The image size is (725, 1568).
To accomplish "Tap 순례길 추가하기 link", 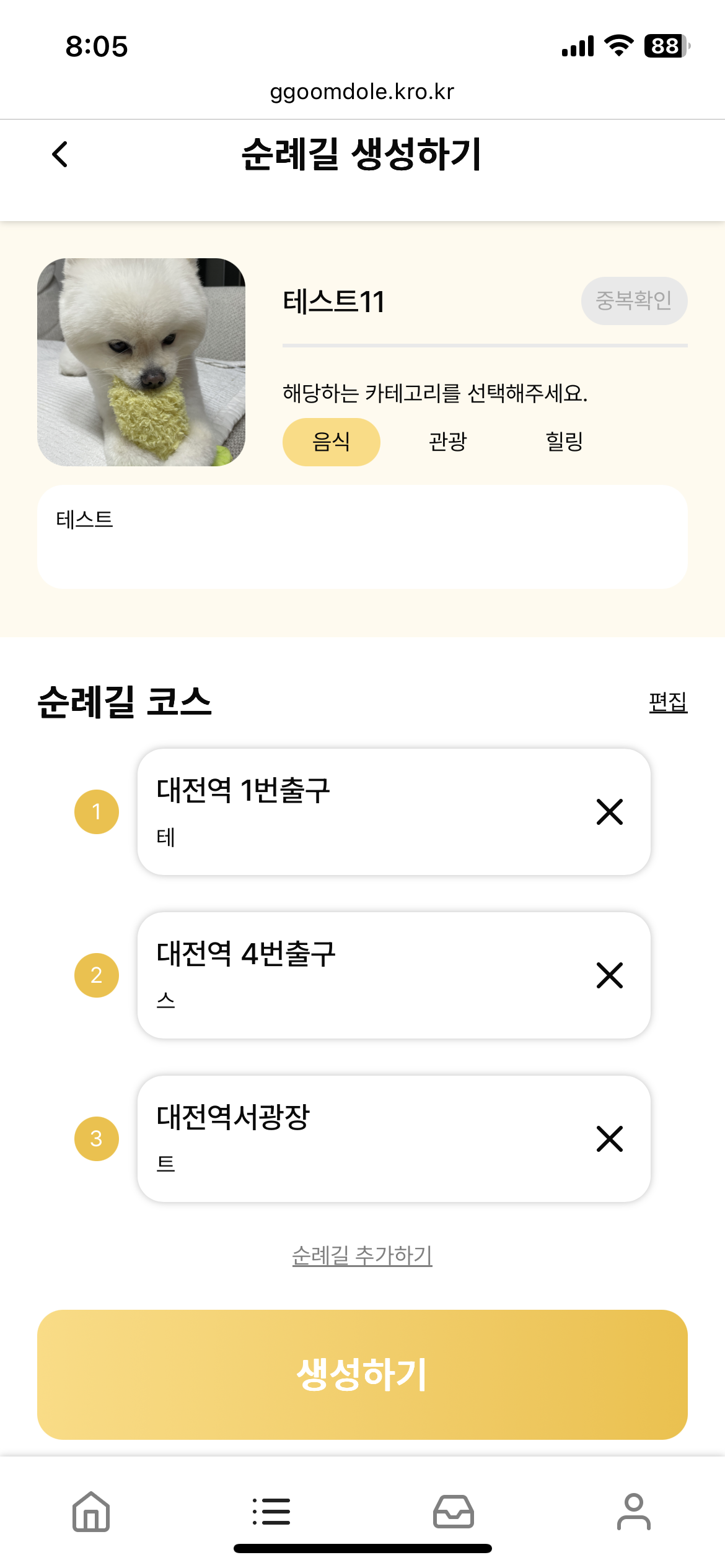I will tap(362, 1255).
